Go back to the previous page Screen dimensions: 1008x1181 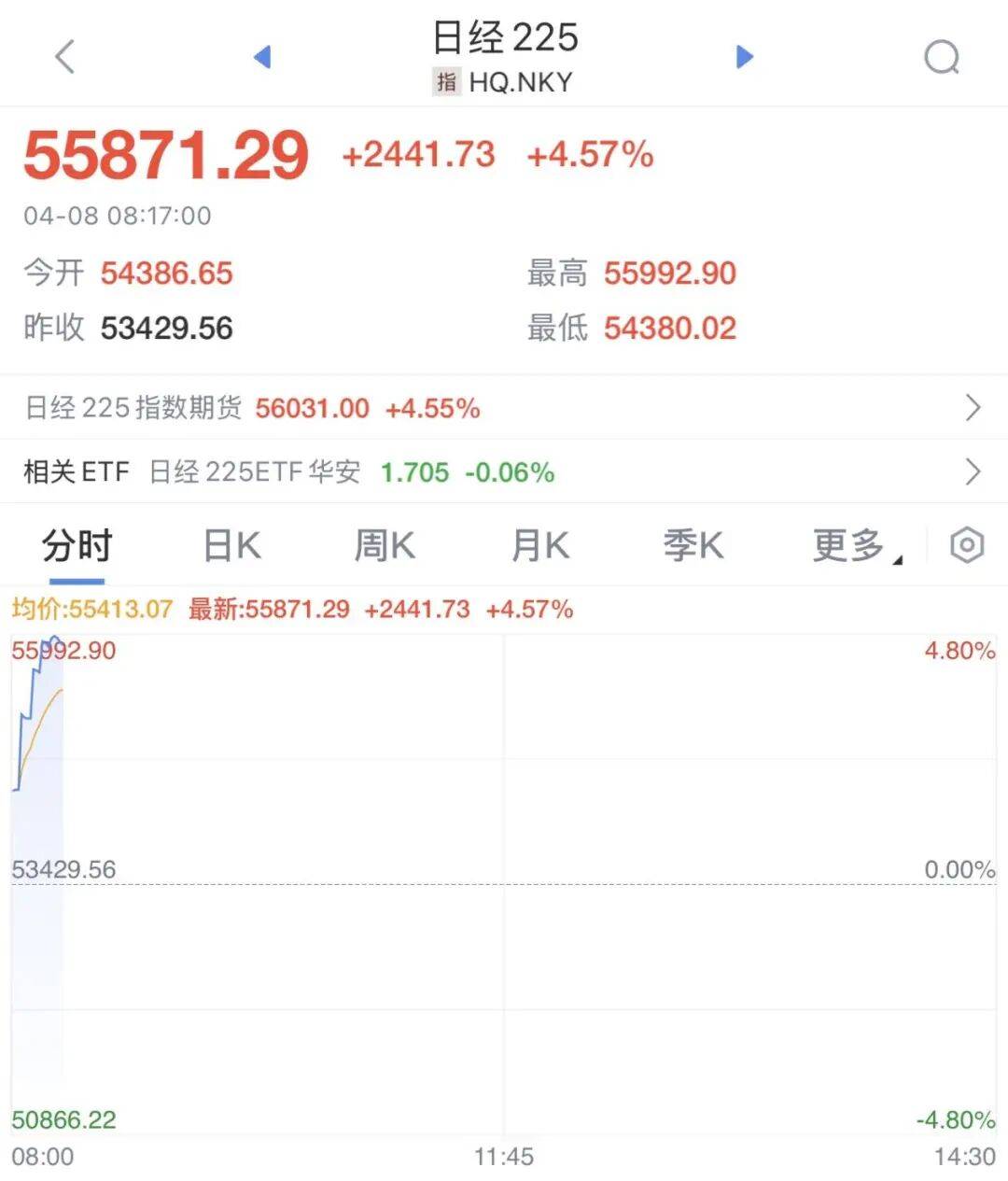pos(64,57)
